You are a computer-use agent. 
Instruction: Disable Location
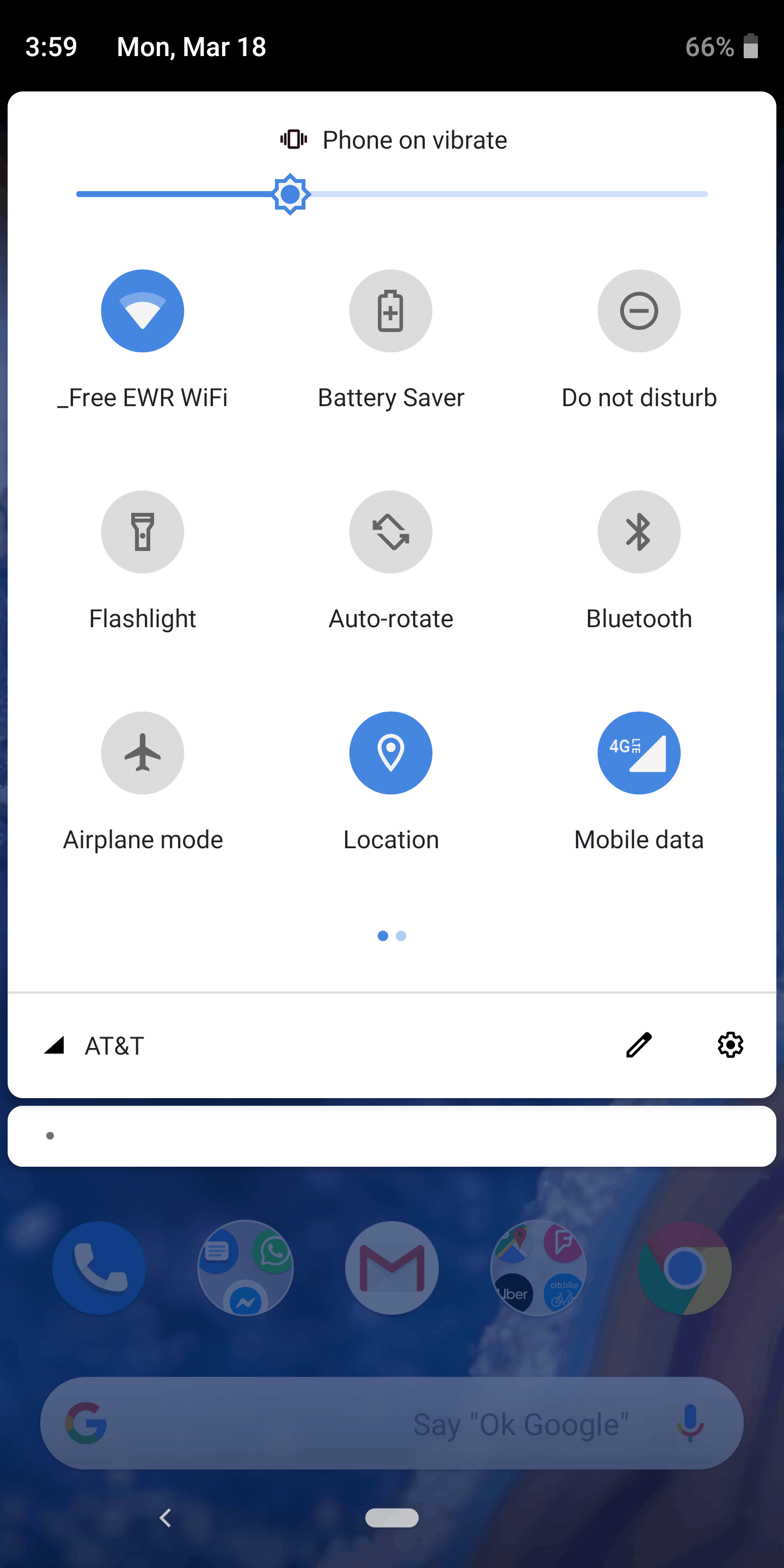point(391,753)
